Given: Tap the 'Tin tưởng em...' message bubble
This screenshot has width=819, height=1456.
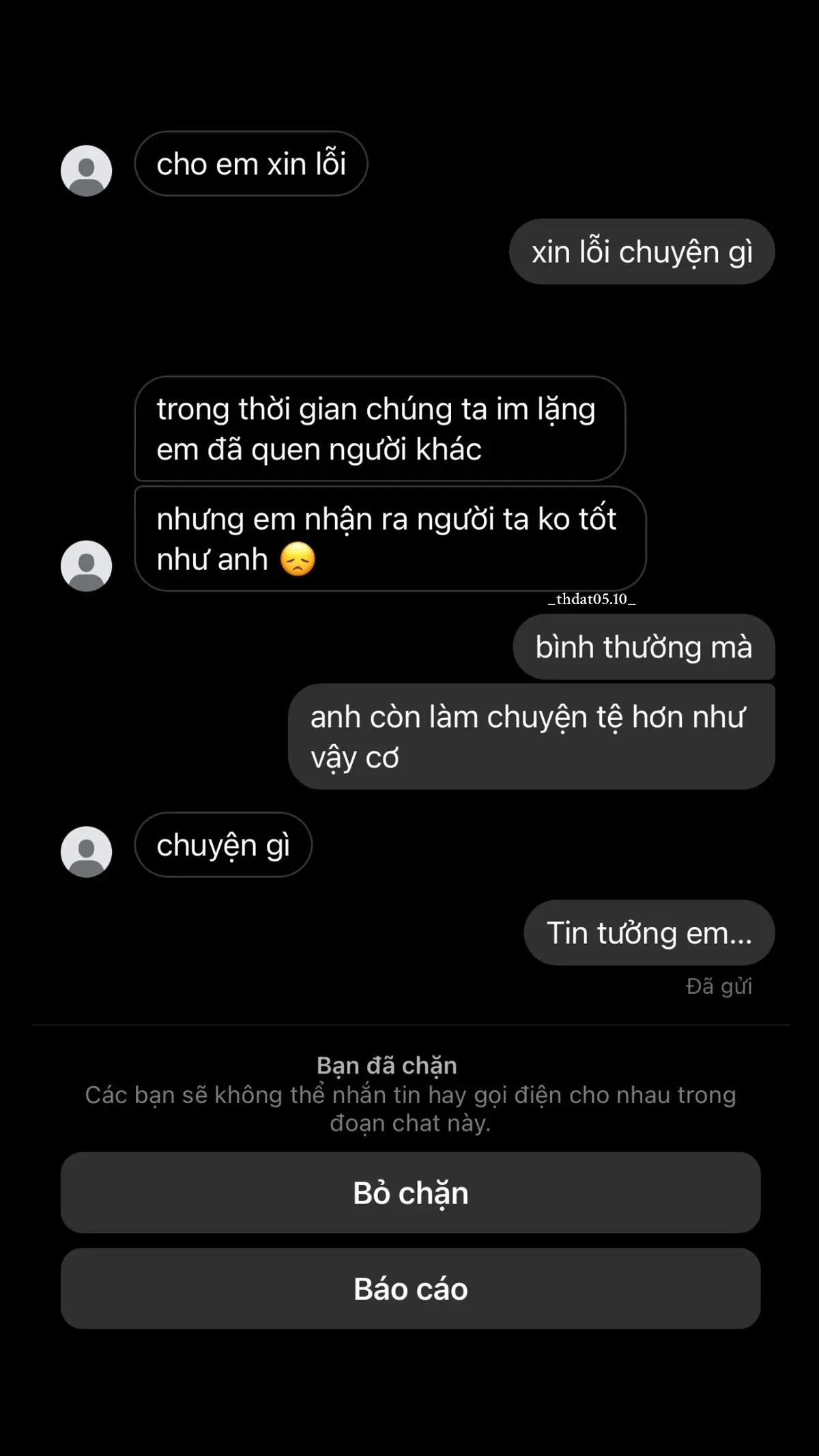Looking at the screenshot, I should point(648,932).
